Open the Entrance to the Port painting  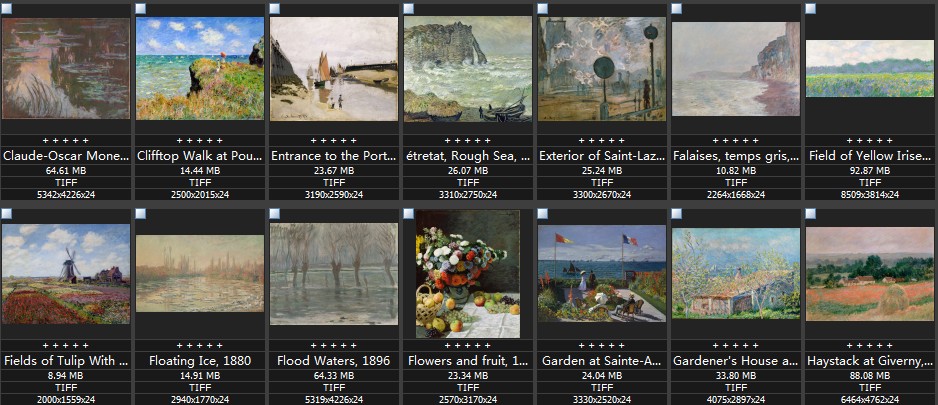(x=334, y=69)
